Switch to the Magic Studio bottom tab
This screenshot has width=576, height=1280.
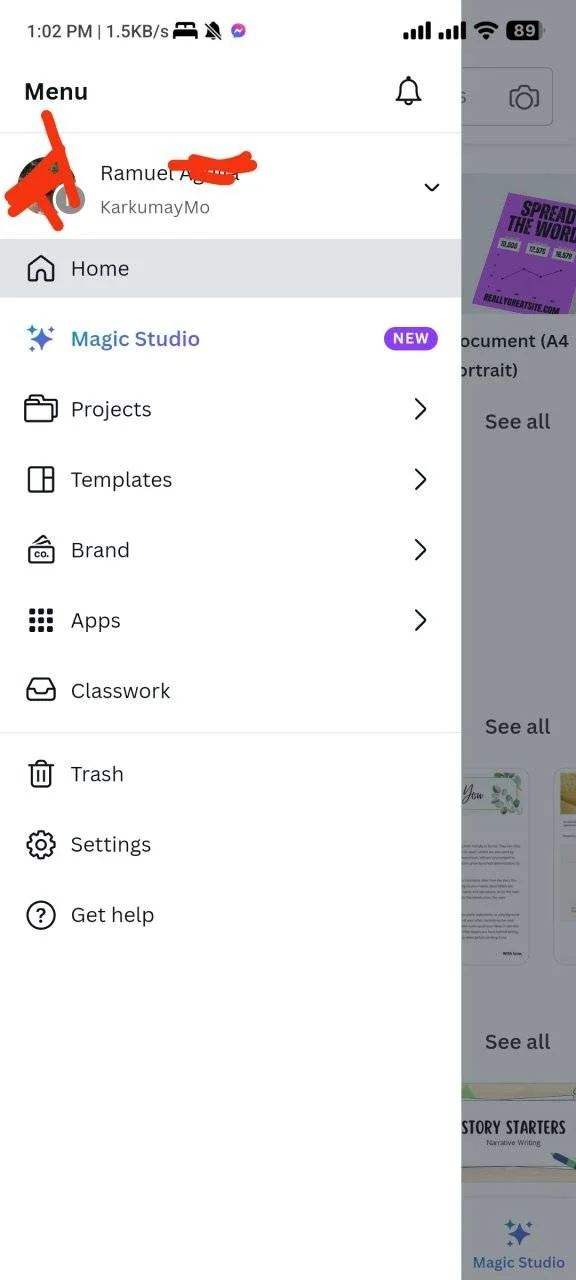tap(518, 1244)
